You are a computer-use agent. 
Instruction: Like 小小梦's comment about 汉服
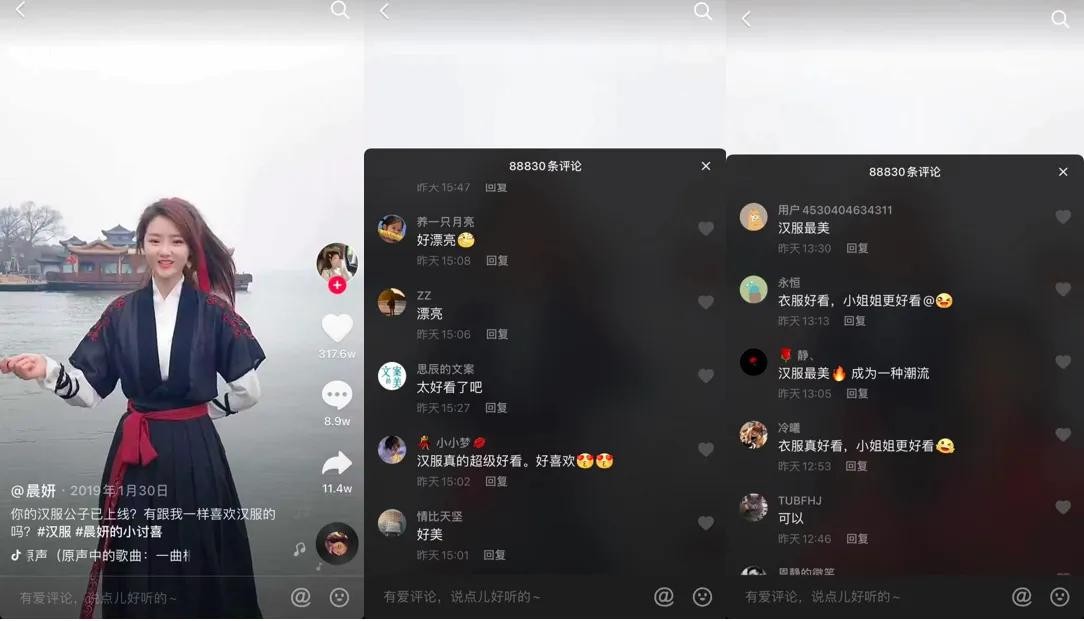[x=706, y=450]
